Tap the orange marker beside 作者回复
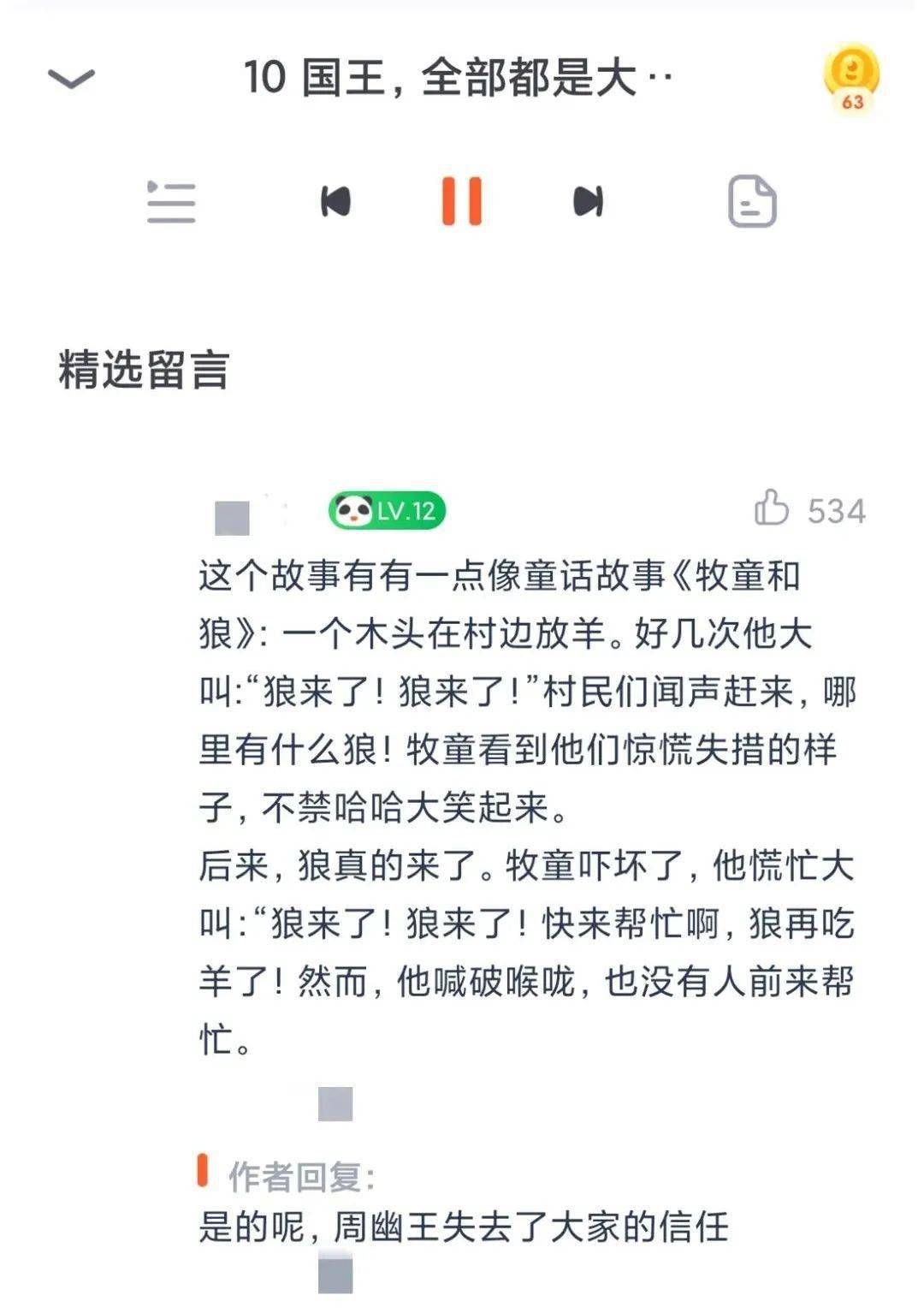Viewport: 924px width, 1313px height. pyautogui.click(x=204, y=1169)
